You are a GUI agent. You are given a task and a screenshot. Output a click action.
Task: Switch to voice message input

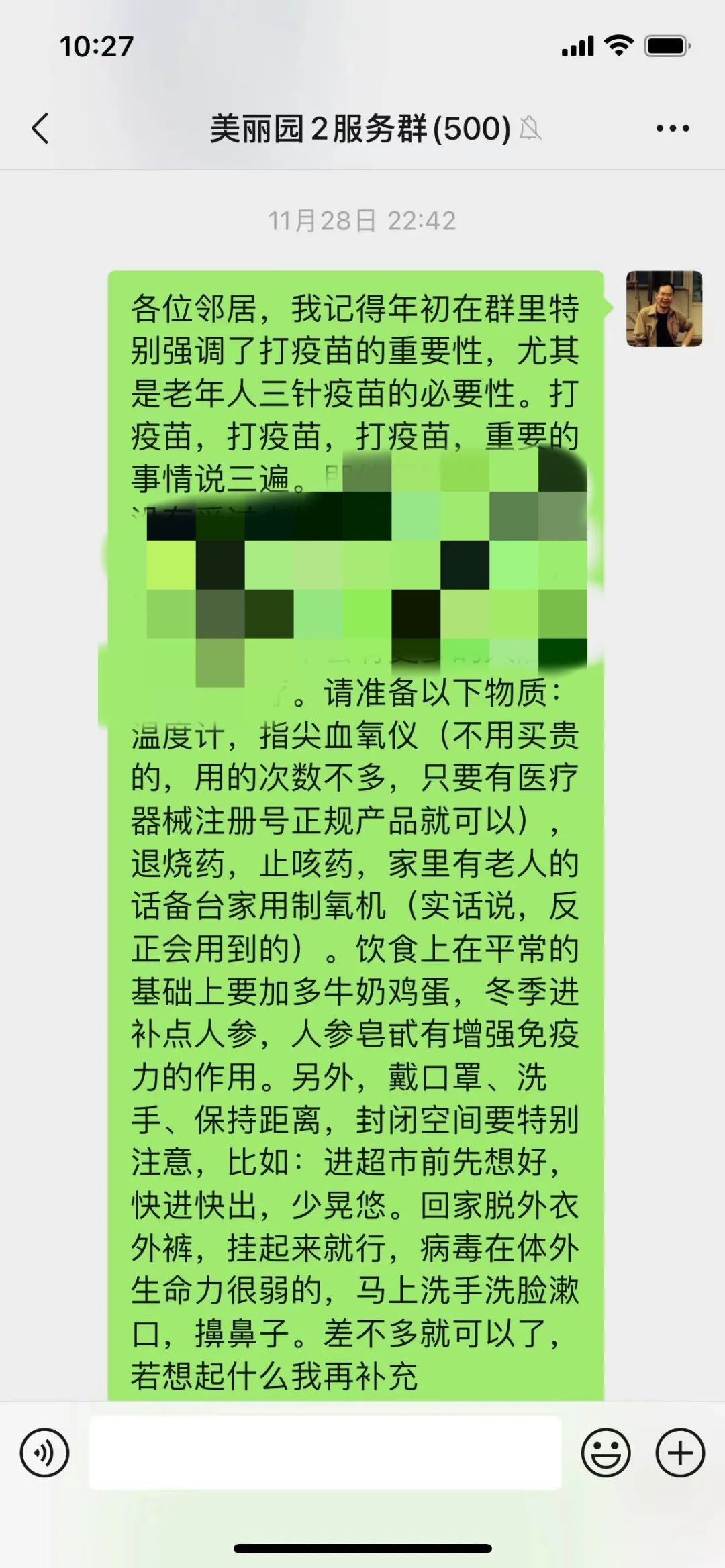(44, 1453)
